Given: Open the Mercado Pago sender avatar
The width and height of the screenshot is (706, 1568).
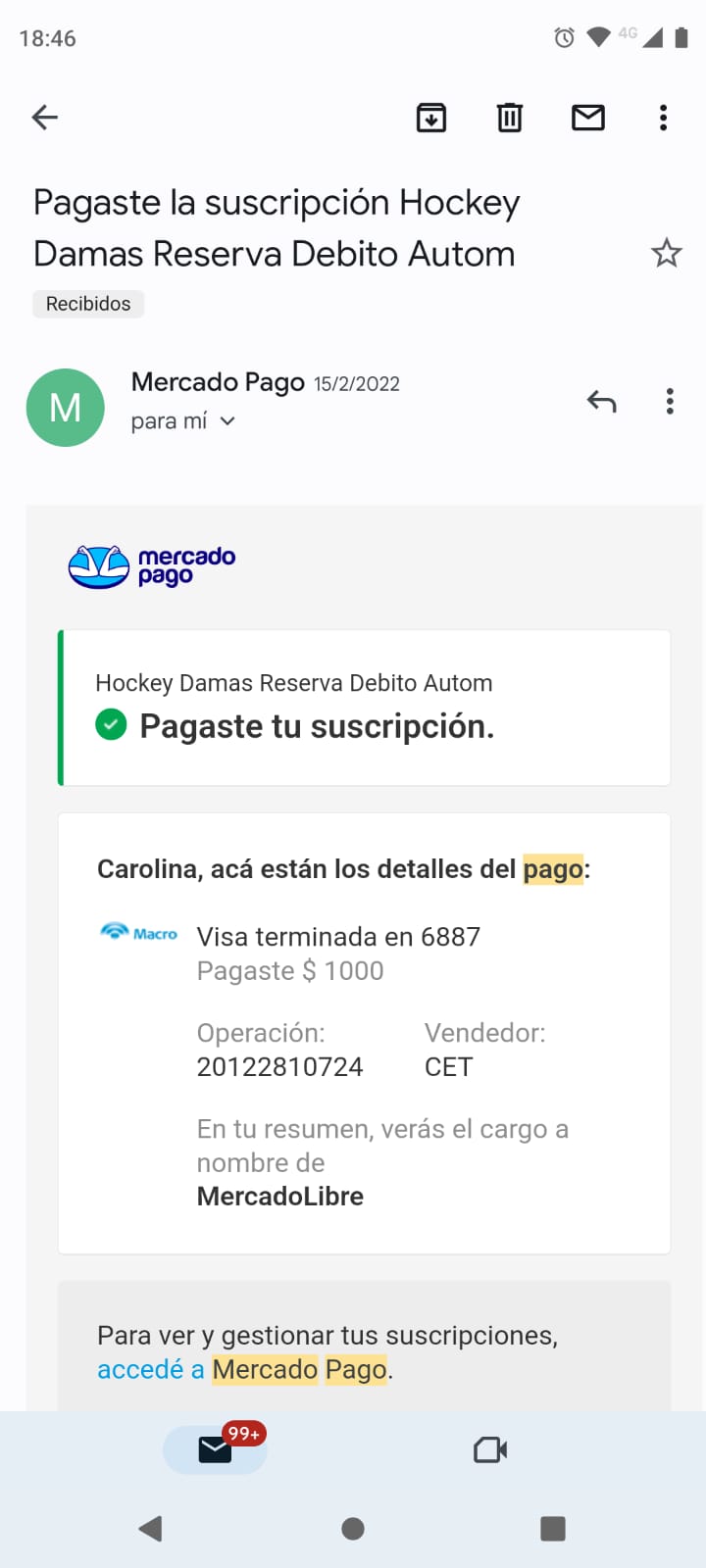Looking at the screenshot, I should click(x=66, y=408).
